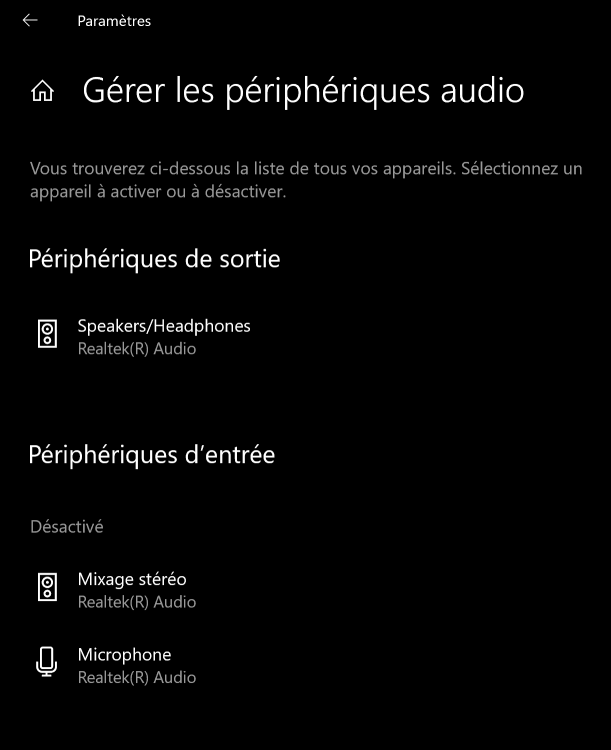This screenshot has width=611, height=750.
Task: Select the Speakers/Headphones output device
Action: 163,336
